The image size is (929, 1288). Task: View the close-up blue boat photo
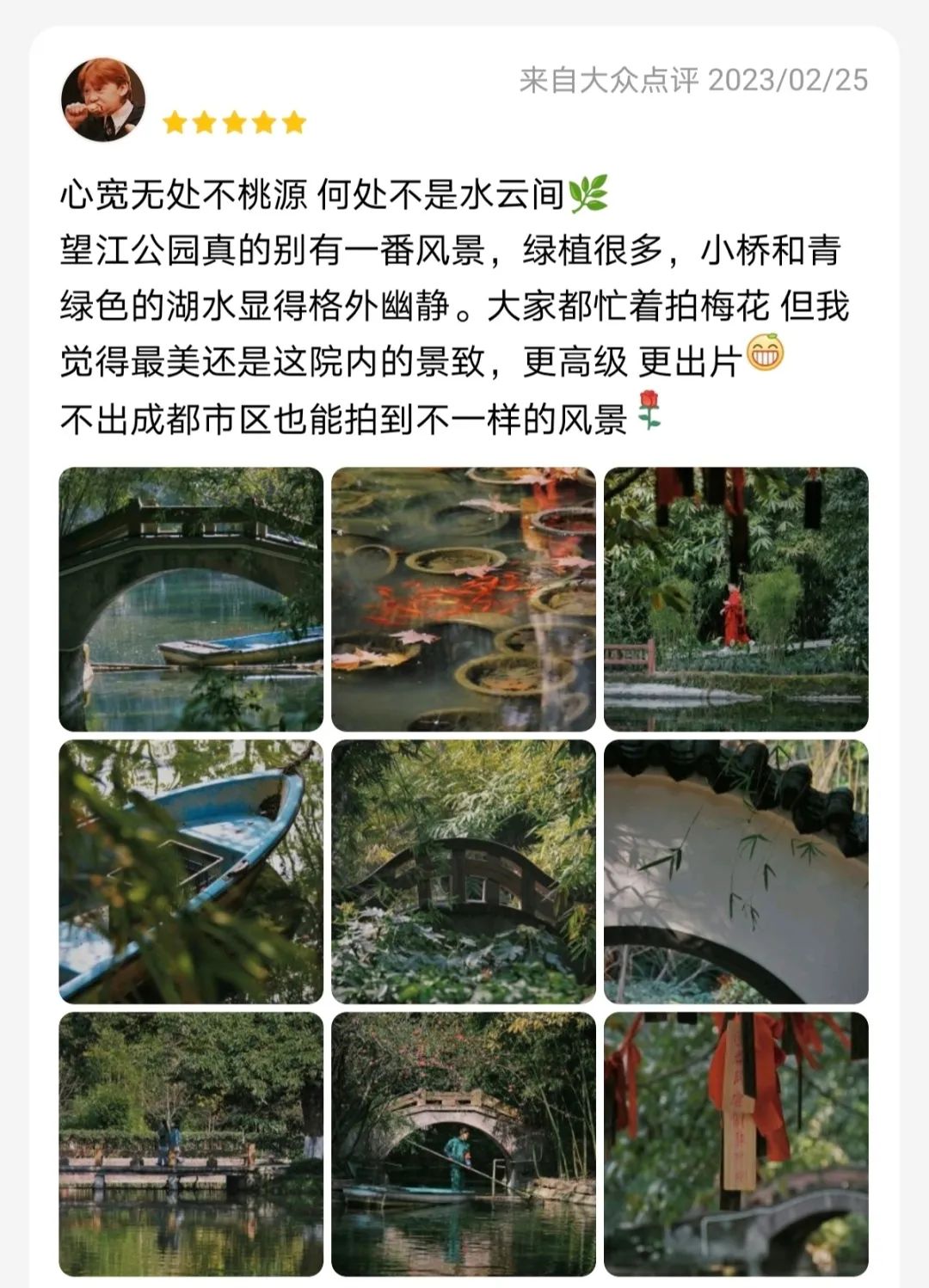tap(191, 872)
